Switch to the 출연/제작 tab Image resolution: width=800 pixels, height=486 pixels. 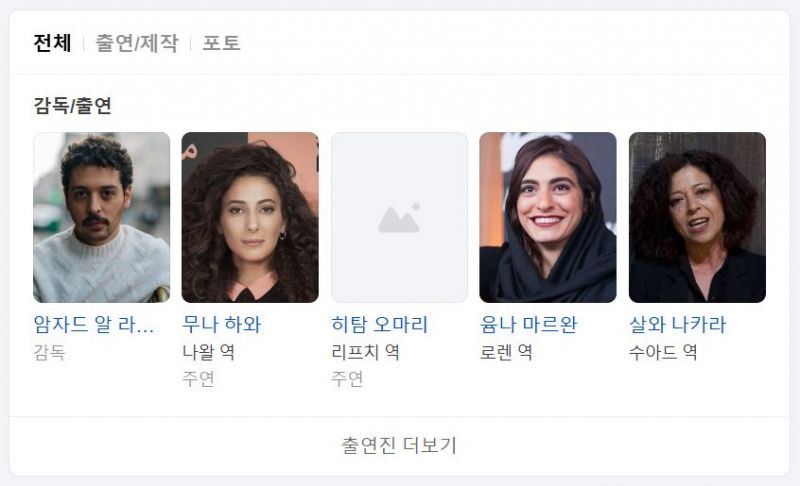[136, 43]
